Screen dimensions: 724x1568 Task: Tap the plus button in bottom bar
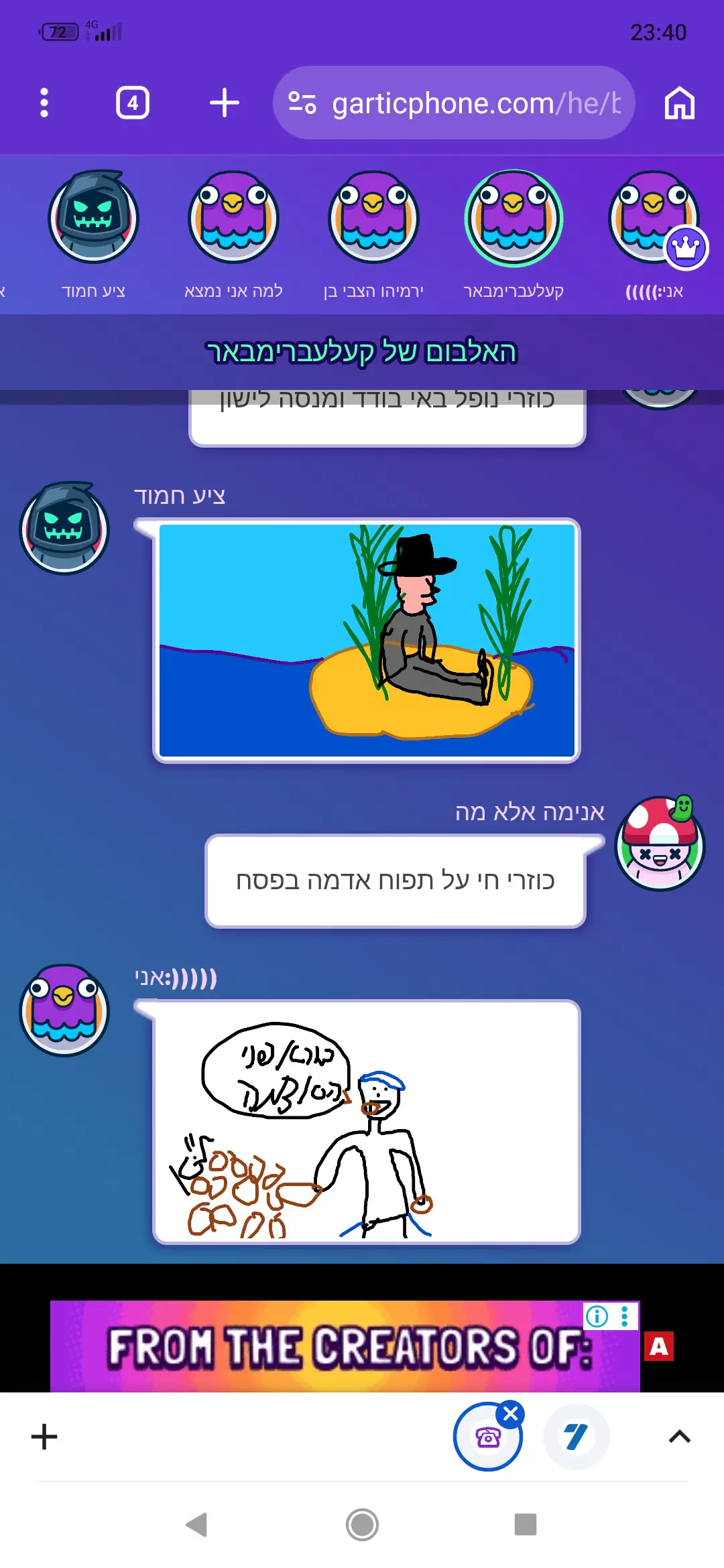(44, 1437)
